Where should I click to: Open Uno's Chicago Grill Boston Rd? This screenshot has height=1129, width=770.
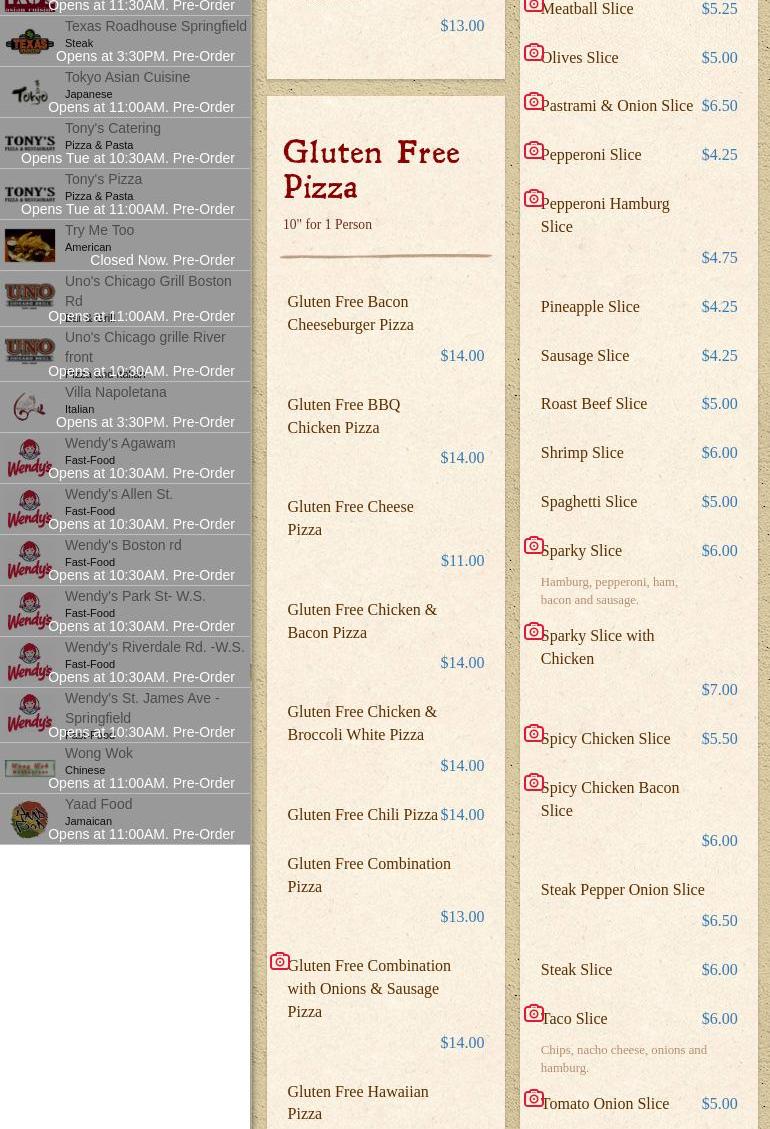coord(147,291)
